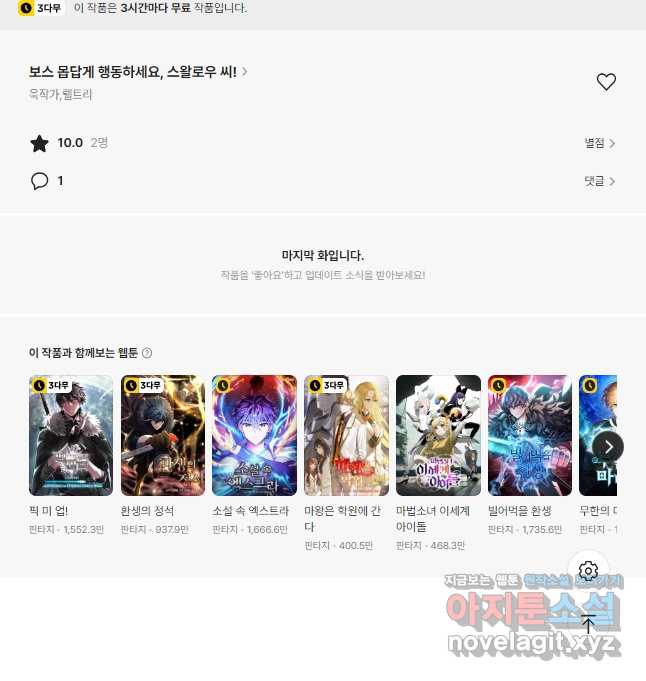The image size is (646, 681).
Task: Show next recommended webtoons with the arrow
Action: pyautogui.click(x=608, y=446)
